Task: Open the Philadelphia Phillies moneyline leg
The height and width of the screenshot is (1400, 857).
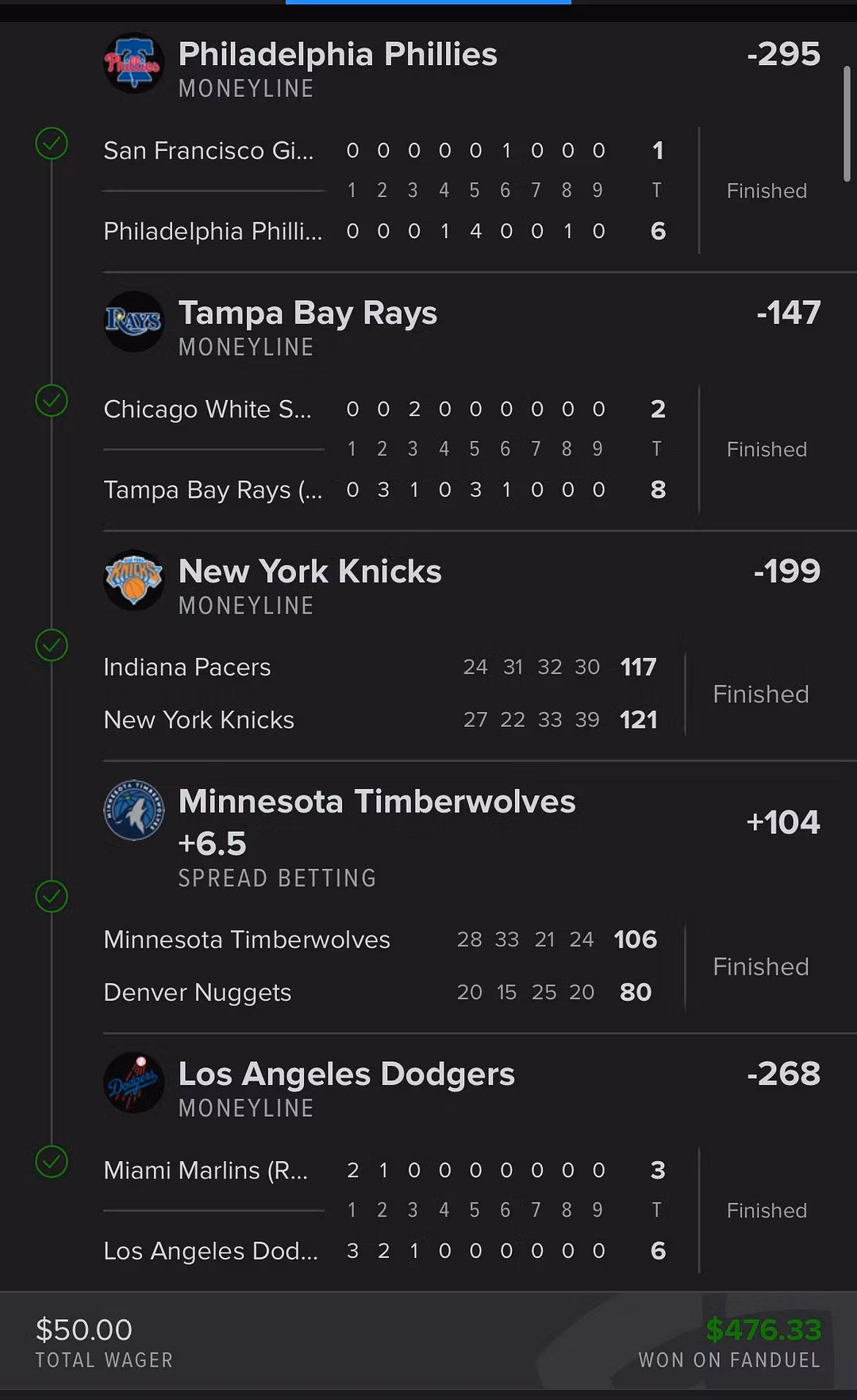Action: pyautogui.click(x=337, y=56)
